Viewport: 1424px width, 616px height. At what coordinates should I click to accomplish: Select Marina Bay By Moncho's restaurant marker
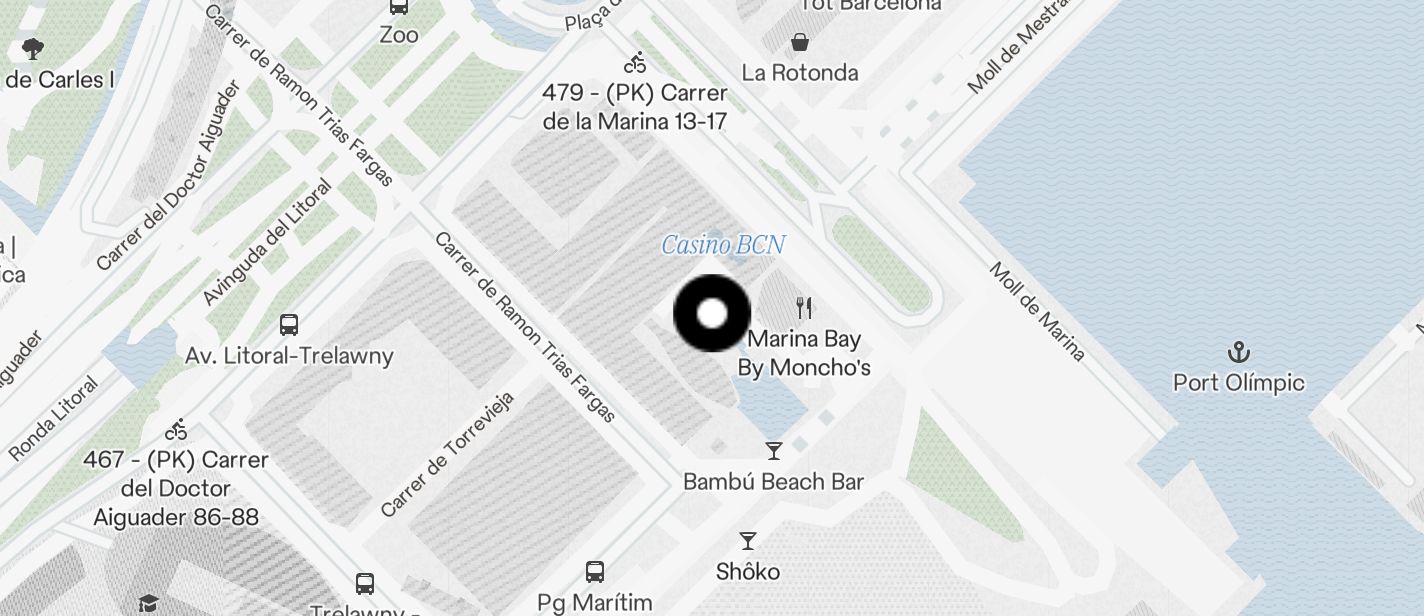[804, 307]
